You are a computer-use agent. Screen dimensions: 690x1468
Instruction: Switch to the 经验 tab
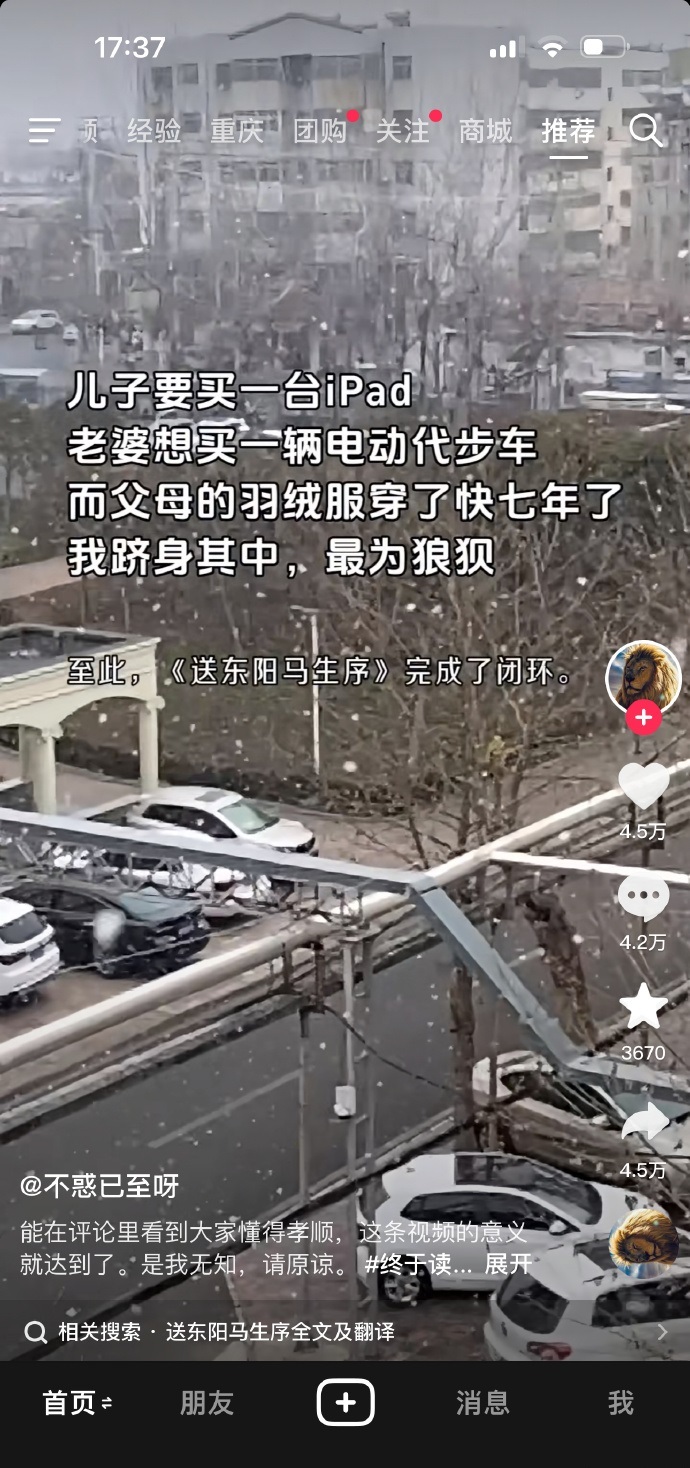(154, 131)
